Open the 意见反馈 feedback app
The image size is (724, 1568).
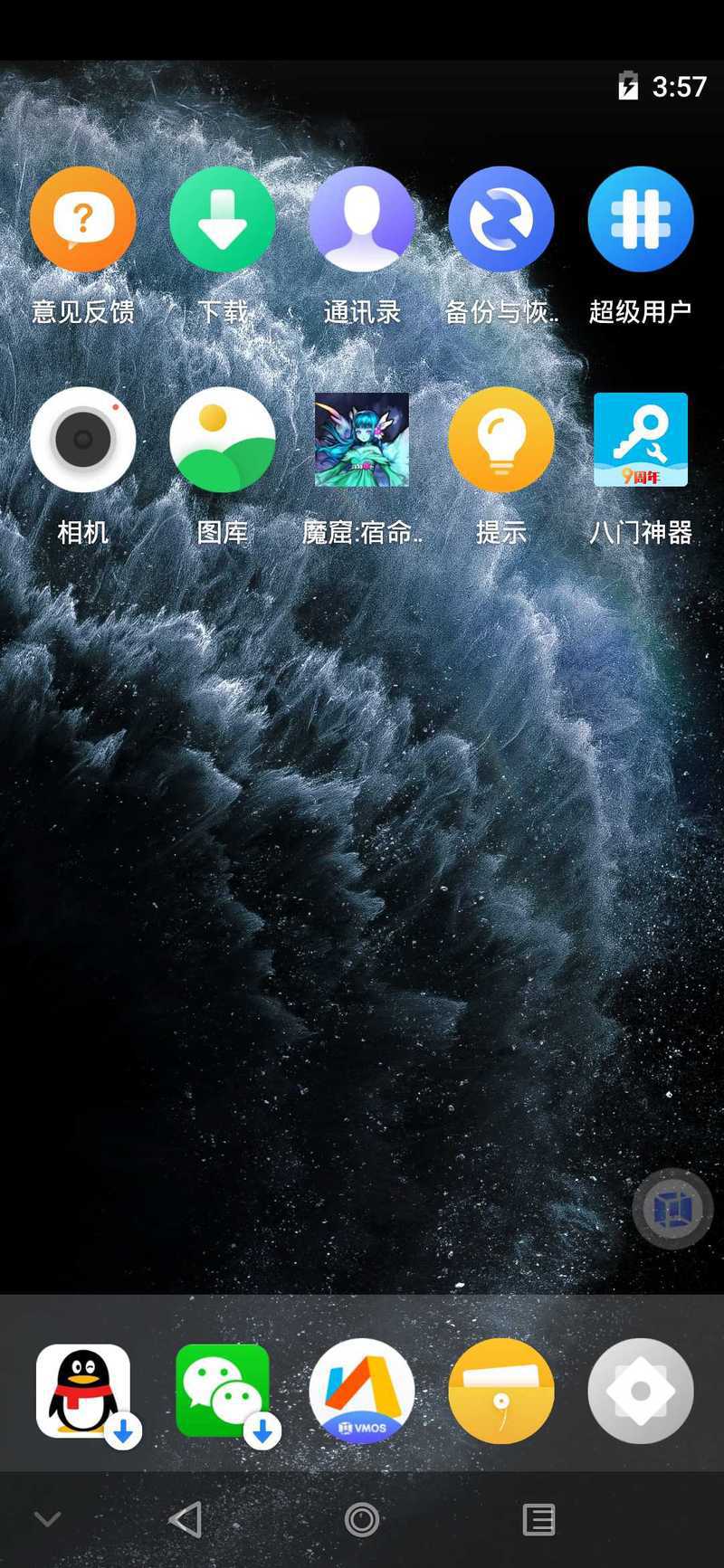point(83,220)
